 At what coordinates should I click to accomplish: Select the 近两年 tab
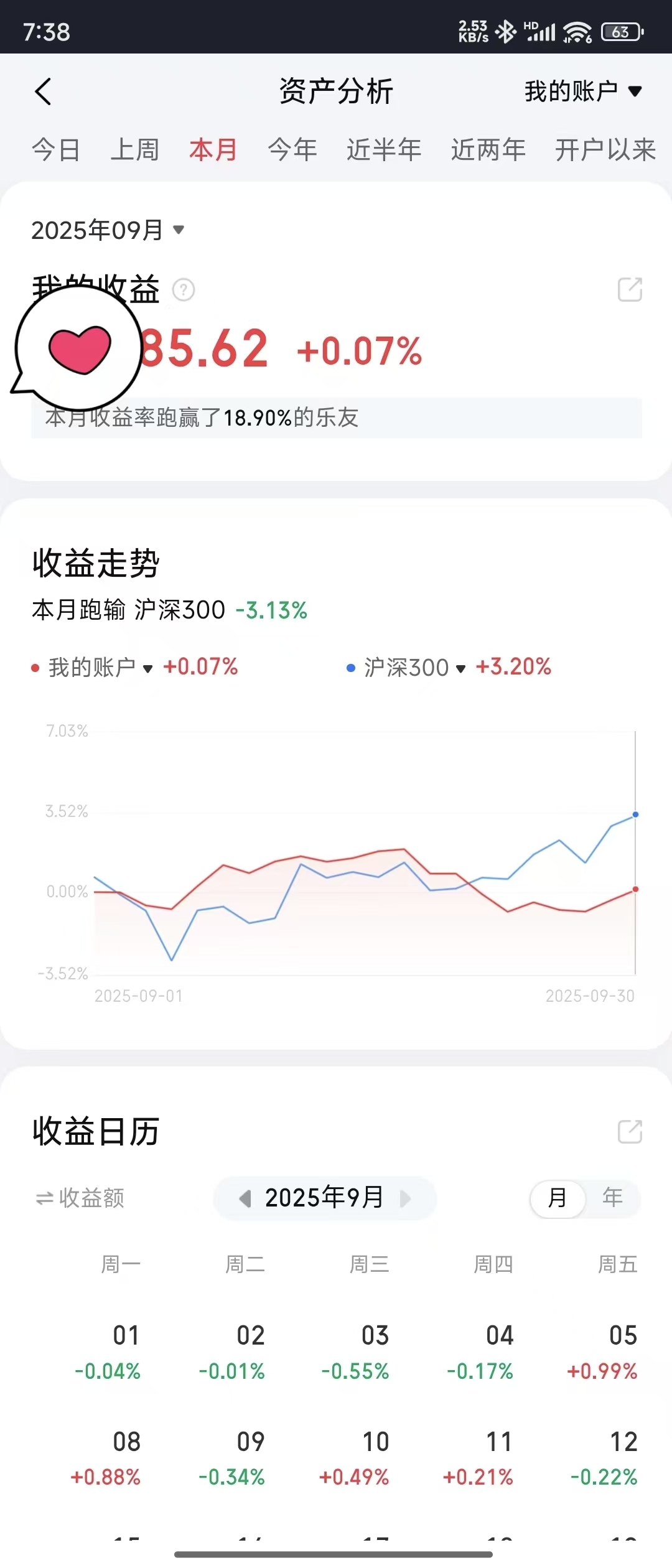(488, 150)
